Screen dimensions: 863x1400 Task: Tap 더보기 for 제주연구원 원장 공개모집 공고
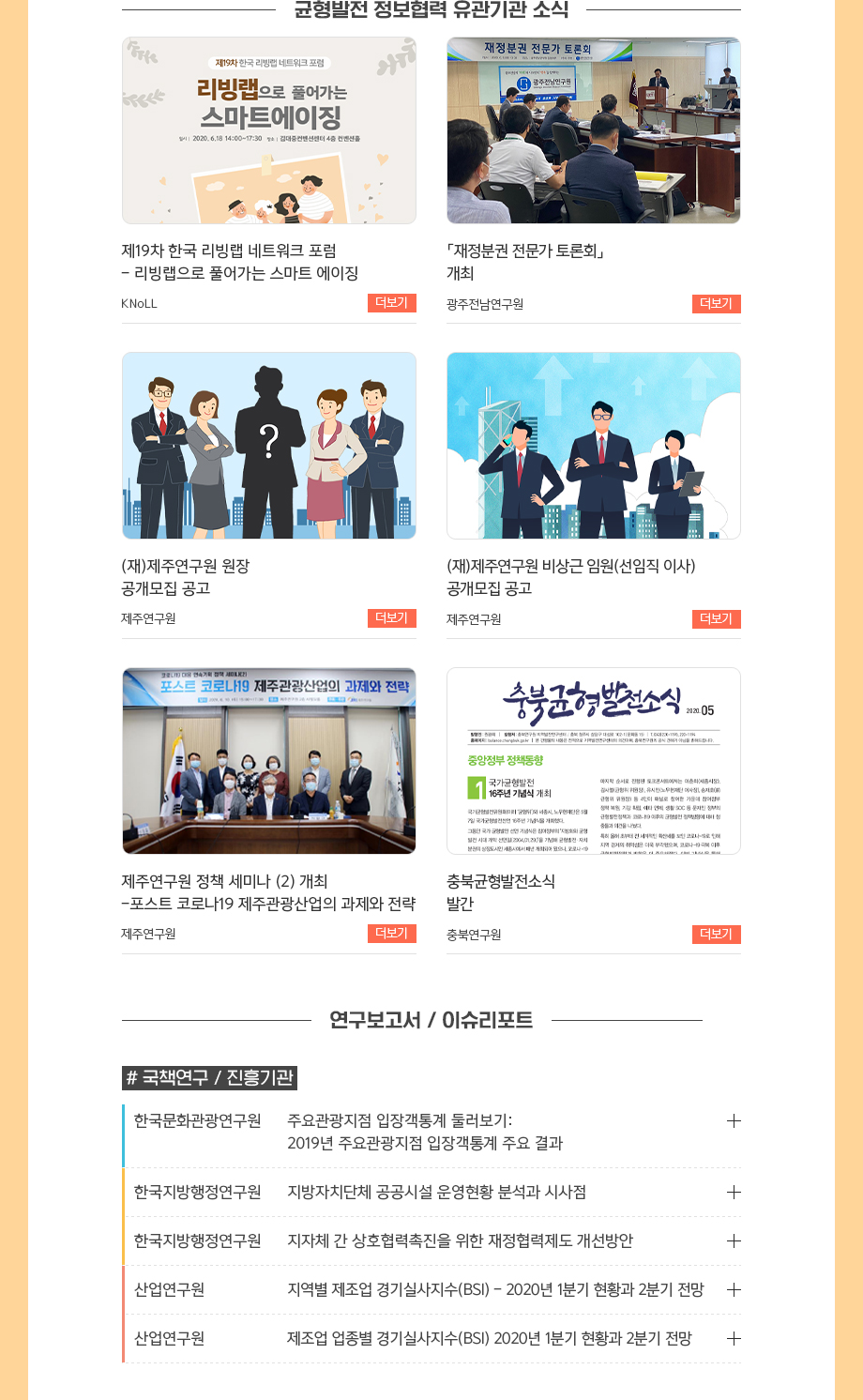coord(391,618)
